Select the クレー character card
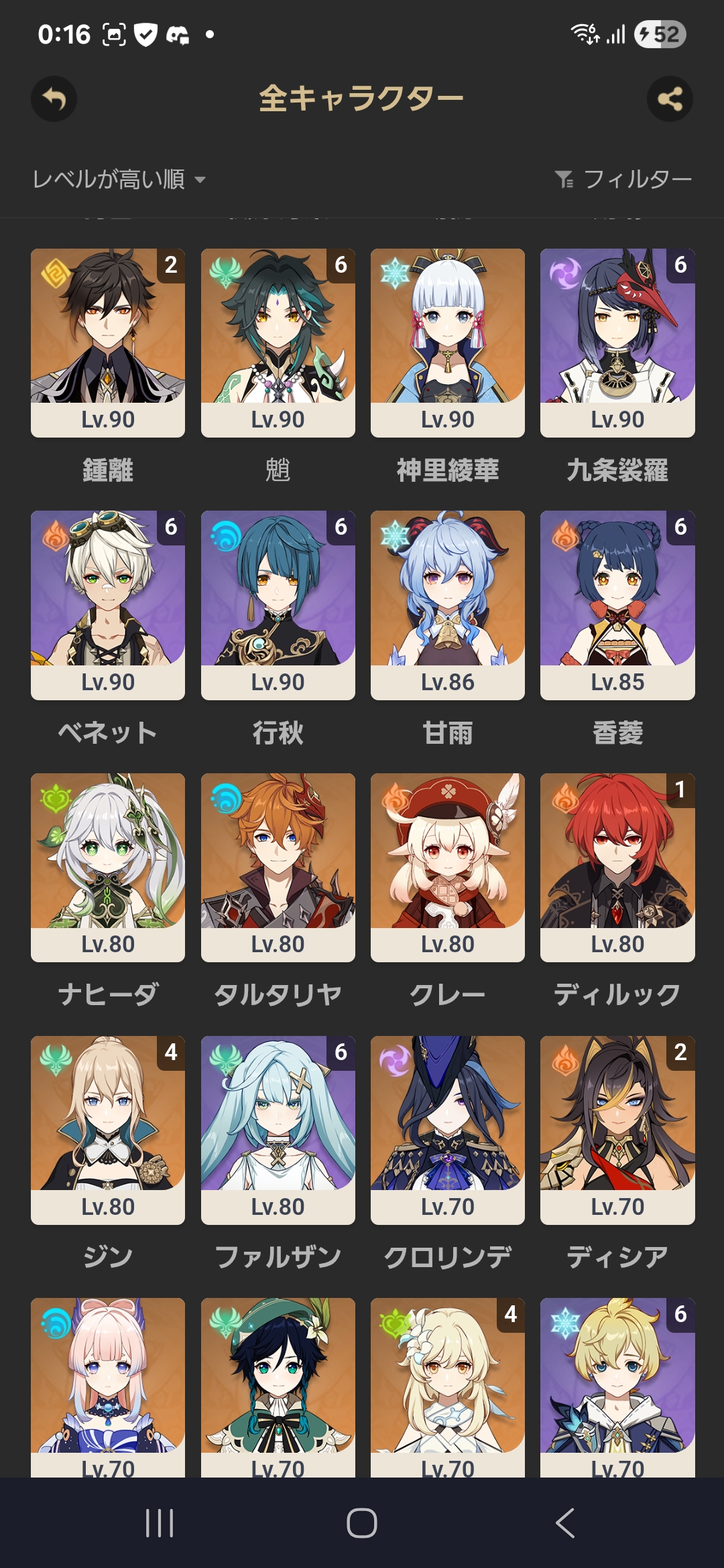Image resolution: width=724 pixels, height=1568 pixels. pos(448,867)
